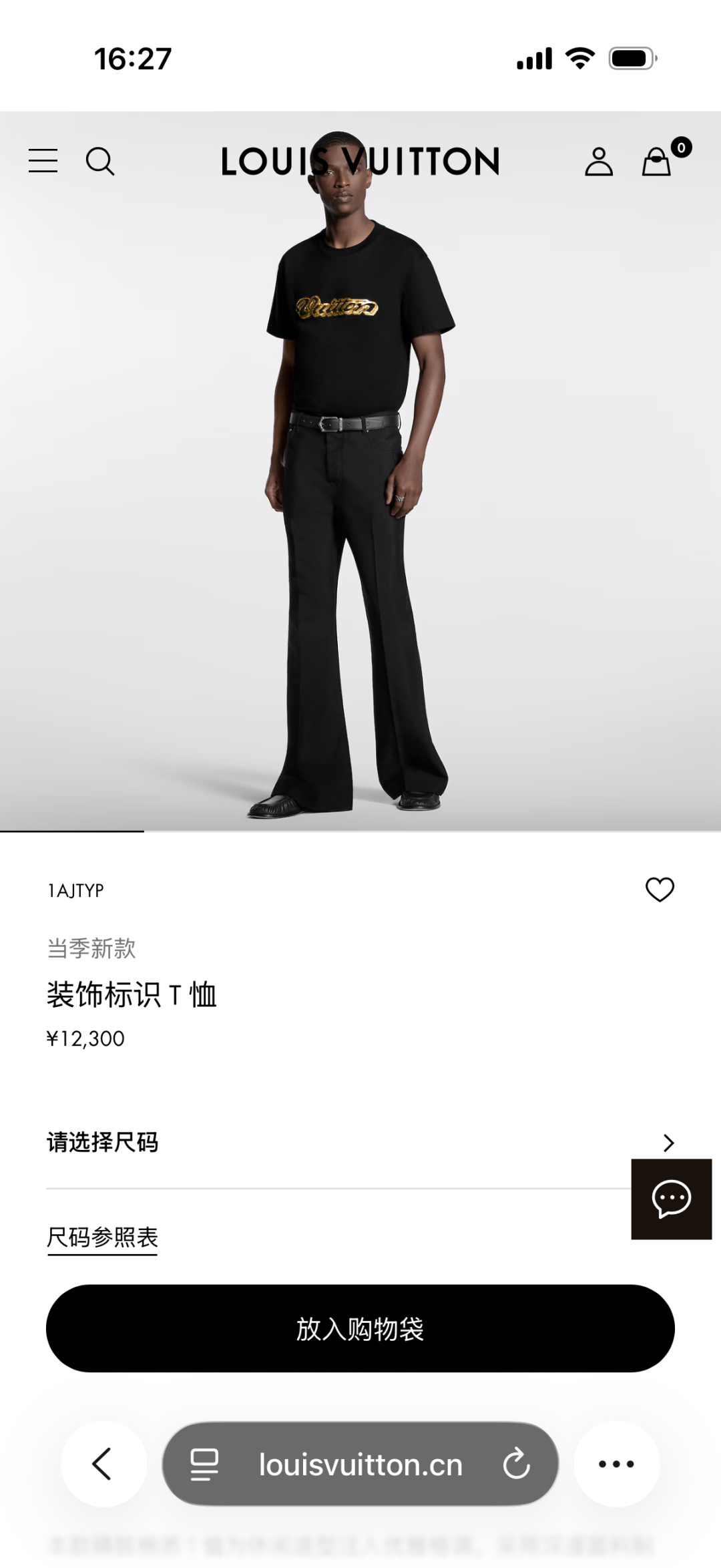Open the page tools icon in address bar
Viewport: 721px width, 1568px height.
204,1464
